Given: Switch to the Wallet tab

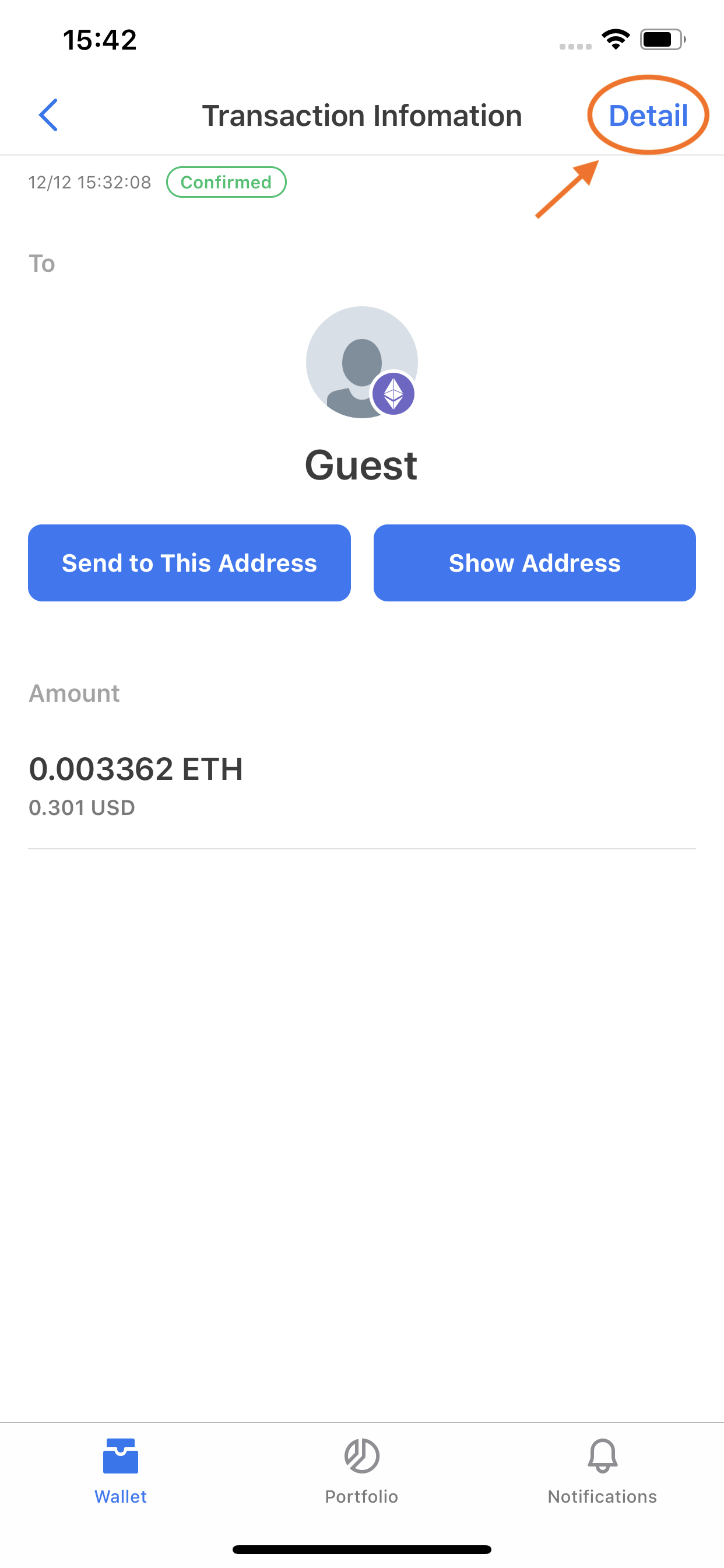Looking at the screenshot, I should [x=121, y=1470].
